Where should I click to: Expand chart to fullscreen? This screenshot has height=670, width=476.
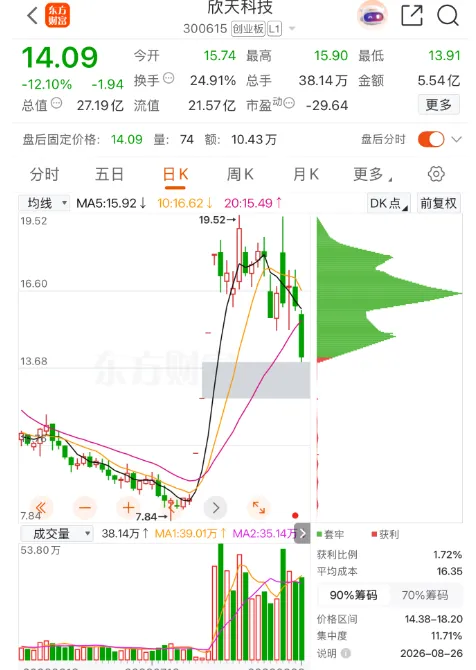tap(259, 507)
